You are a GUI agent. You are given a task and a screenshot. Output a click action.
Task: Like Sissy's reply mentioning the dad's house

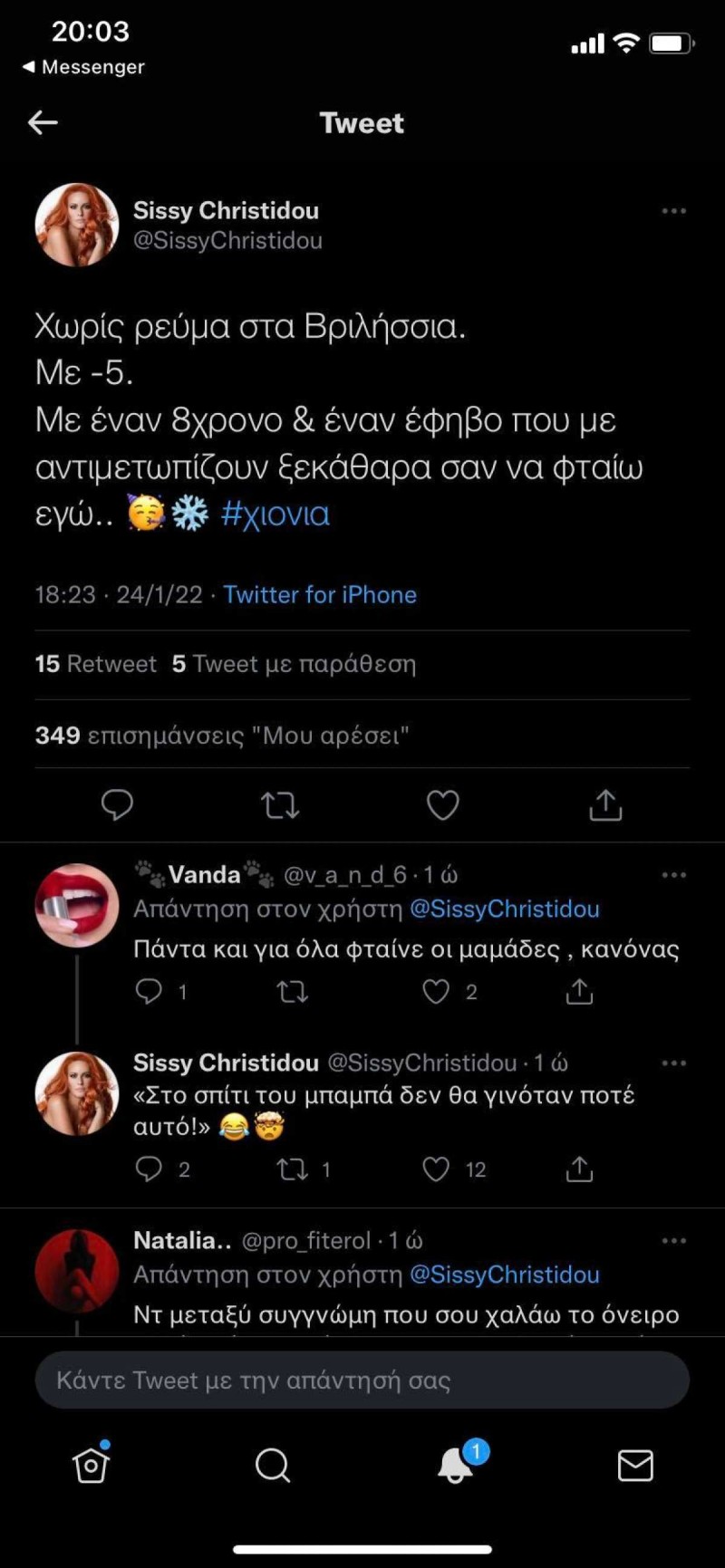coord(438,1169)
